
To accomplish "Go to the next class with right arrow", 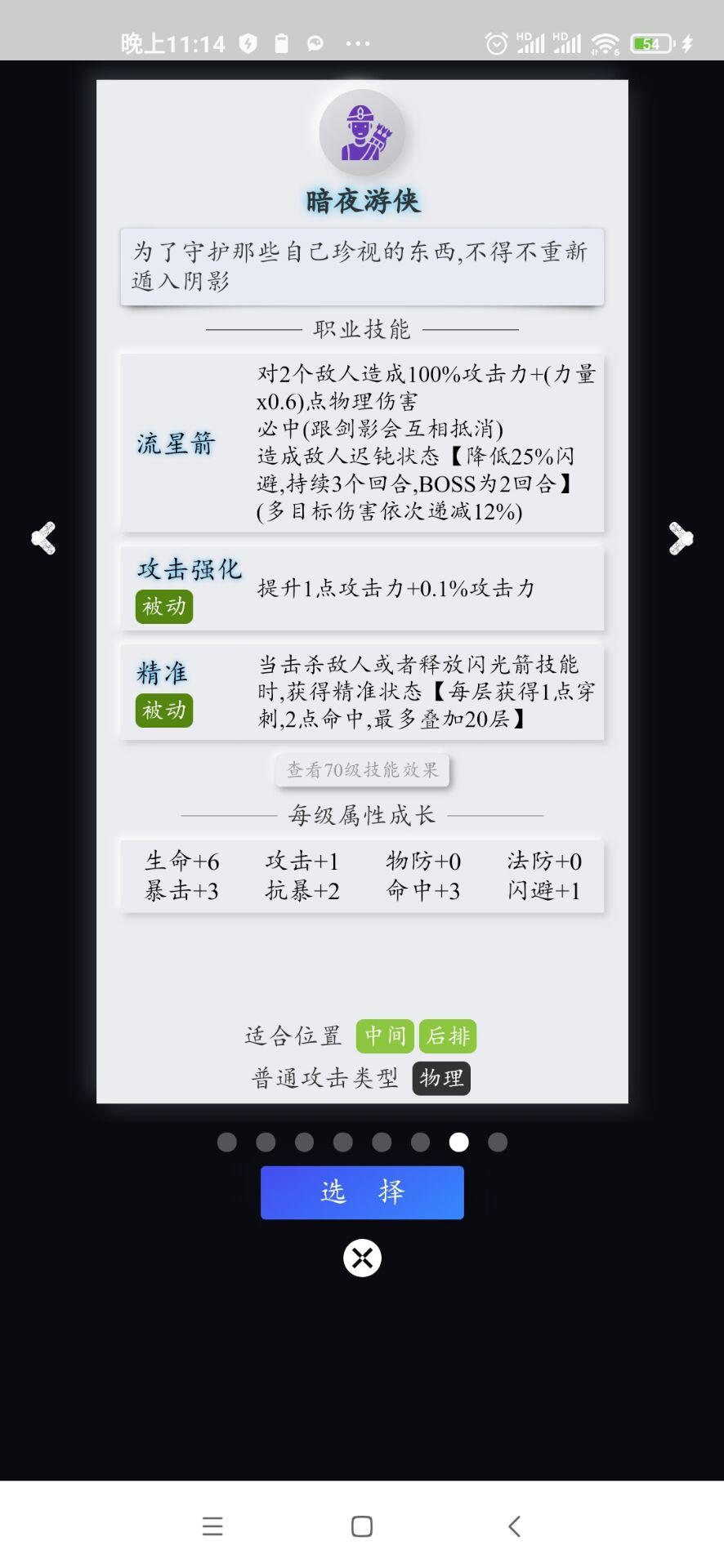I will 680,538.
